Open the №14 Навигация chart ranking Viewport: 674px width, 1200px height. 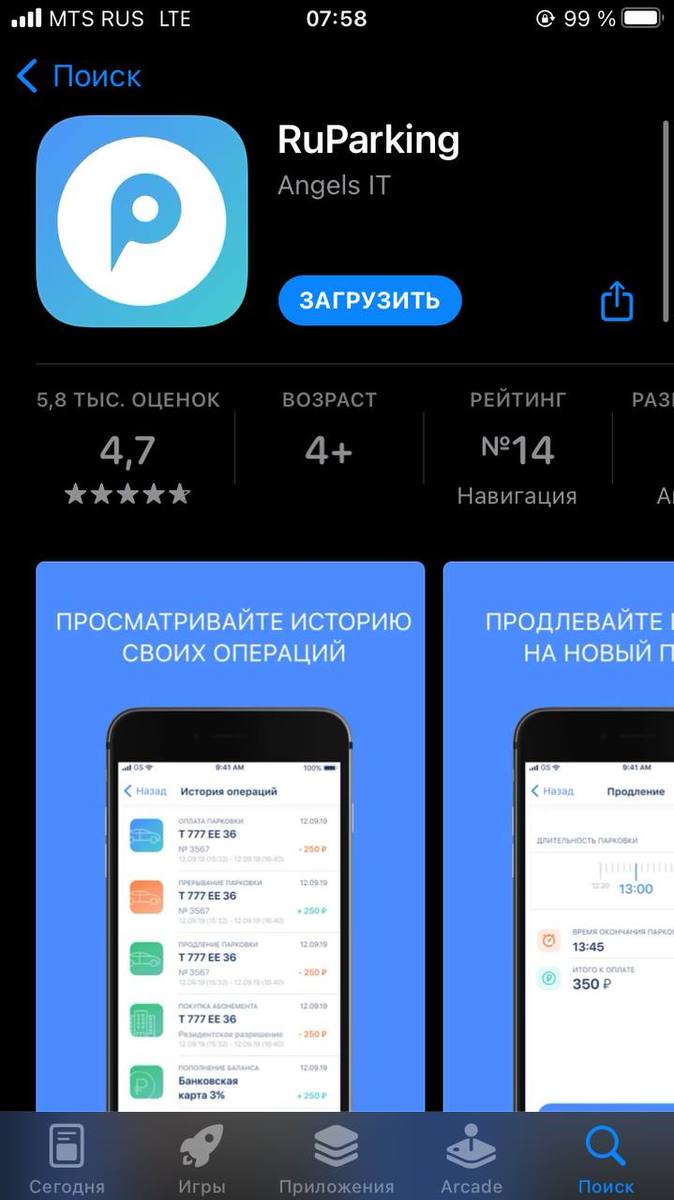pyautogui.click(x=517, y=450)
